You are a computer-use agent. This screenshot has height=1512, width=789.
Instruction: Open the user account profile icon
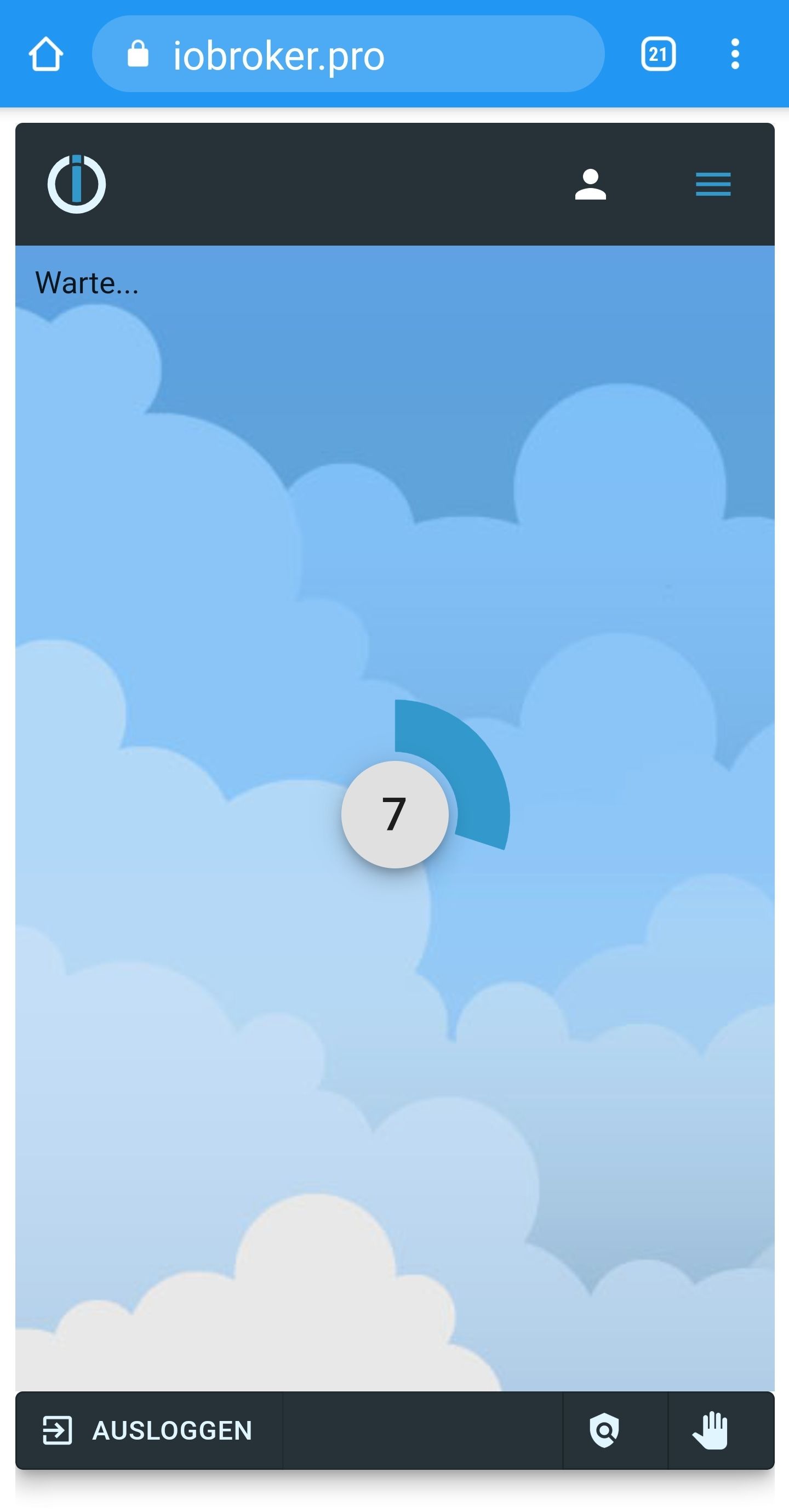[x=590, y=184]
